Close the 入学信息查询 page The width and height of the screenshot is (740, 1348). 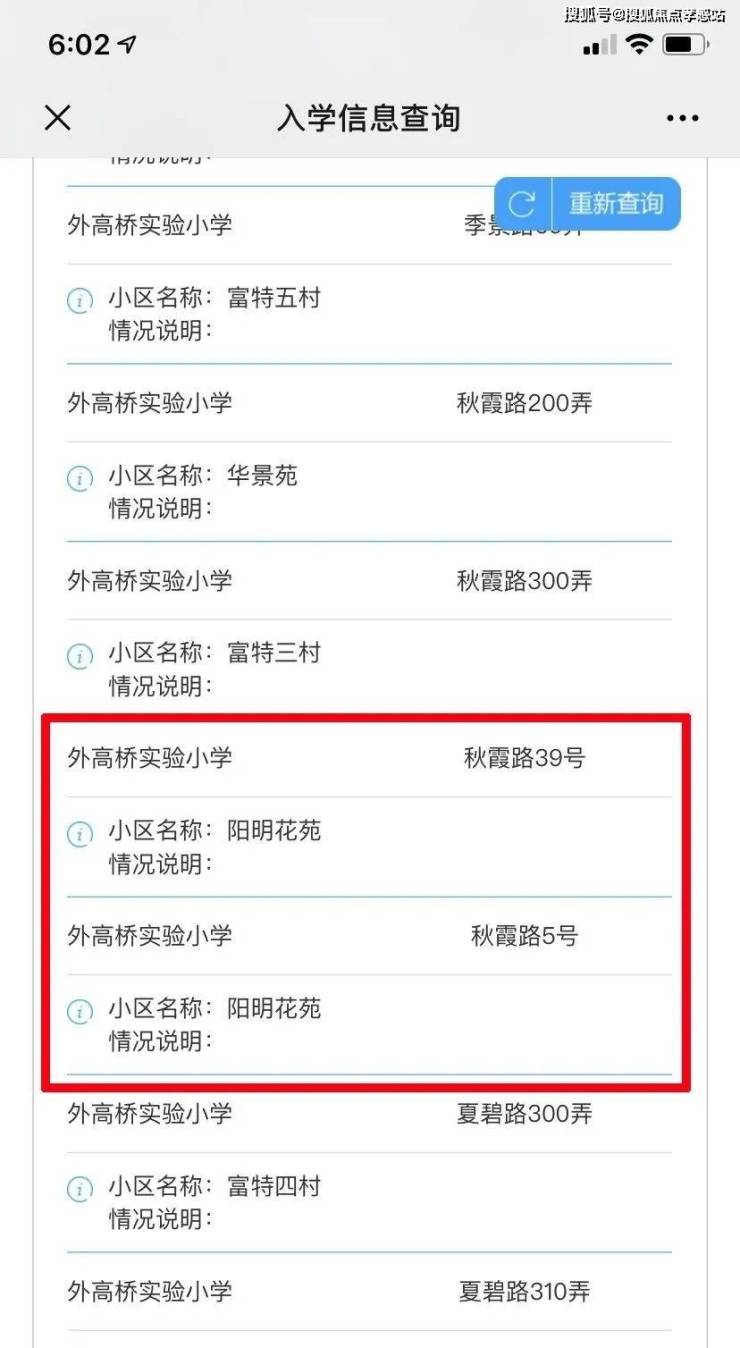coord(58,118)
